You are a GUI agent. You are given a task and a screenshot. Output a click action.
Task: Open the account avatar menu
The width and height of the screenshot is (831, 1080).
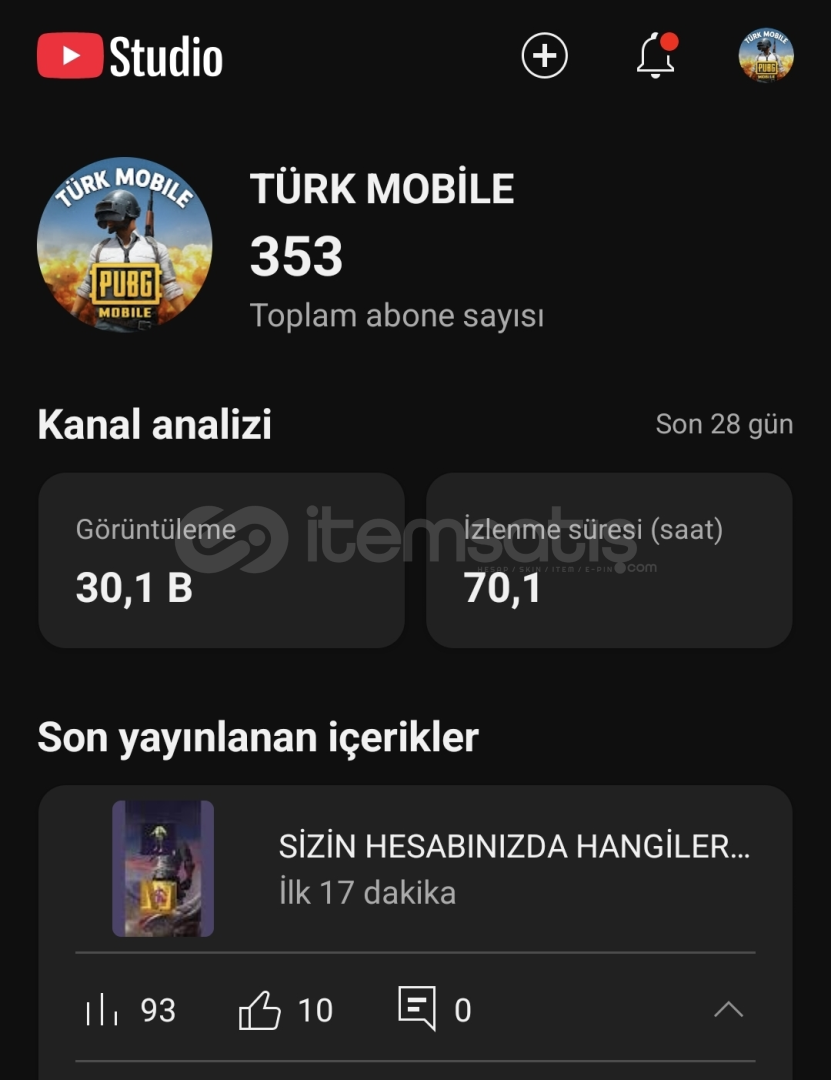[765, 56]
